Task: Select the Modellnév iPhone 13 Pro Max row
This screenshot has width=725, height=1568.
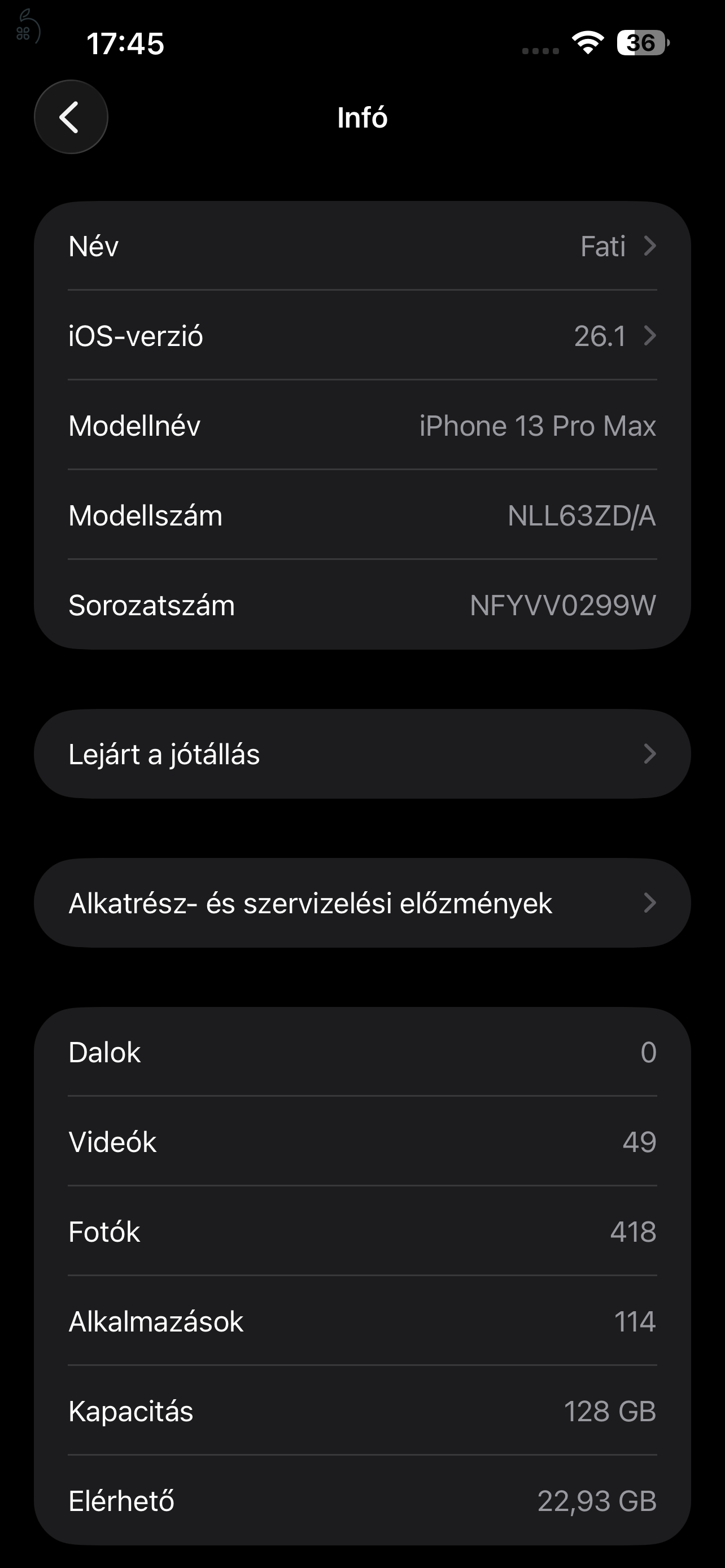Action: point(362,426)
